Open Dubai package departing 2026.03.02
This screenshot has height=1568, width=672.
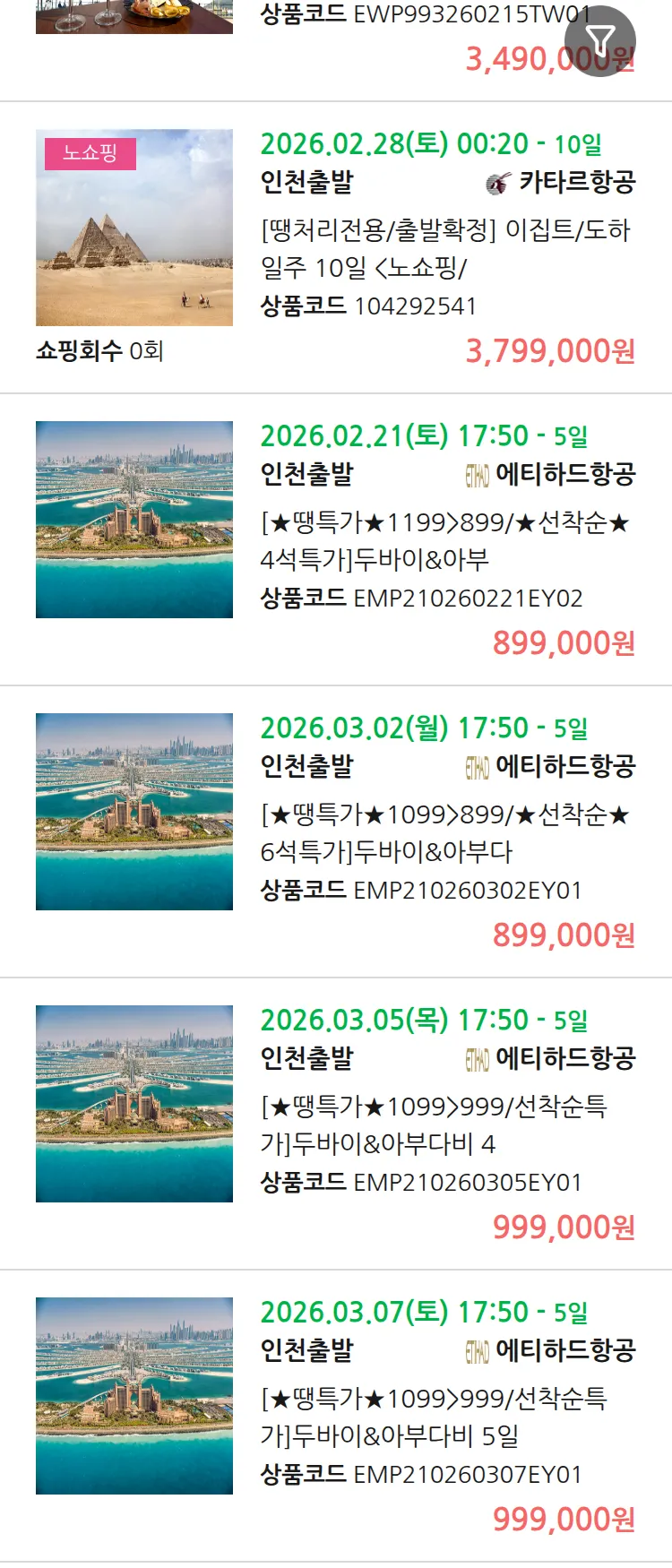[x=446, y=832]
